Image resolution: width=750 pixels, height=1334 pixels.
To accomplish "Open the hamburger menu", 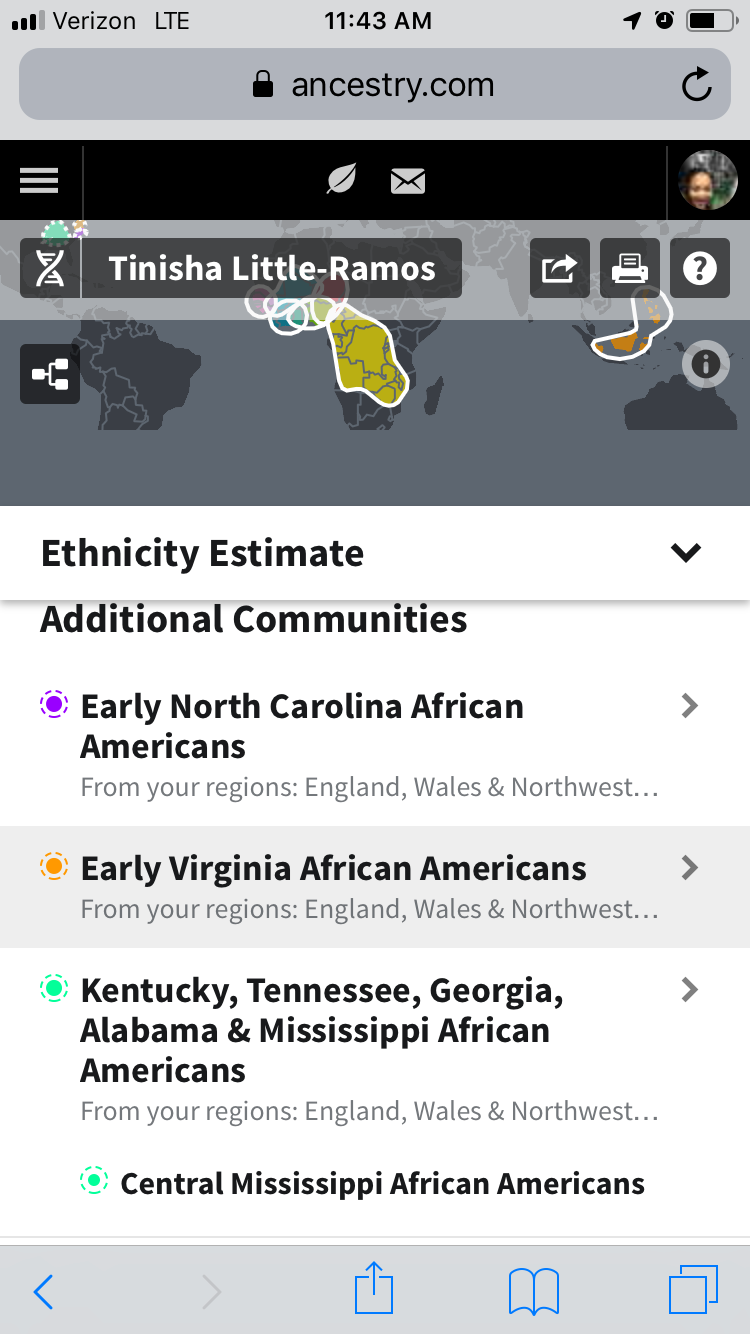I will click(x=39, y=180).
